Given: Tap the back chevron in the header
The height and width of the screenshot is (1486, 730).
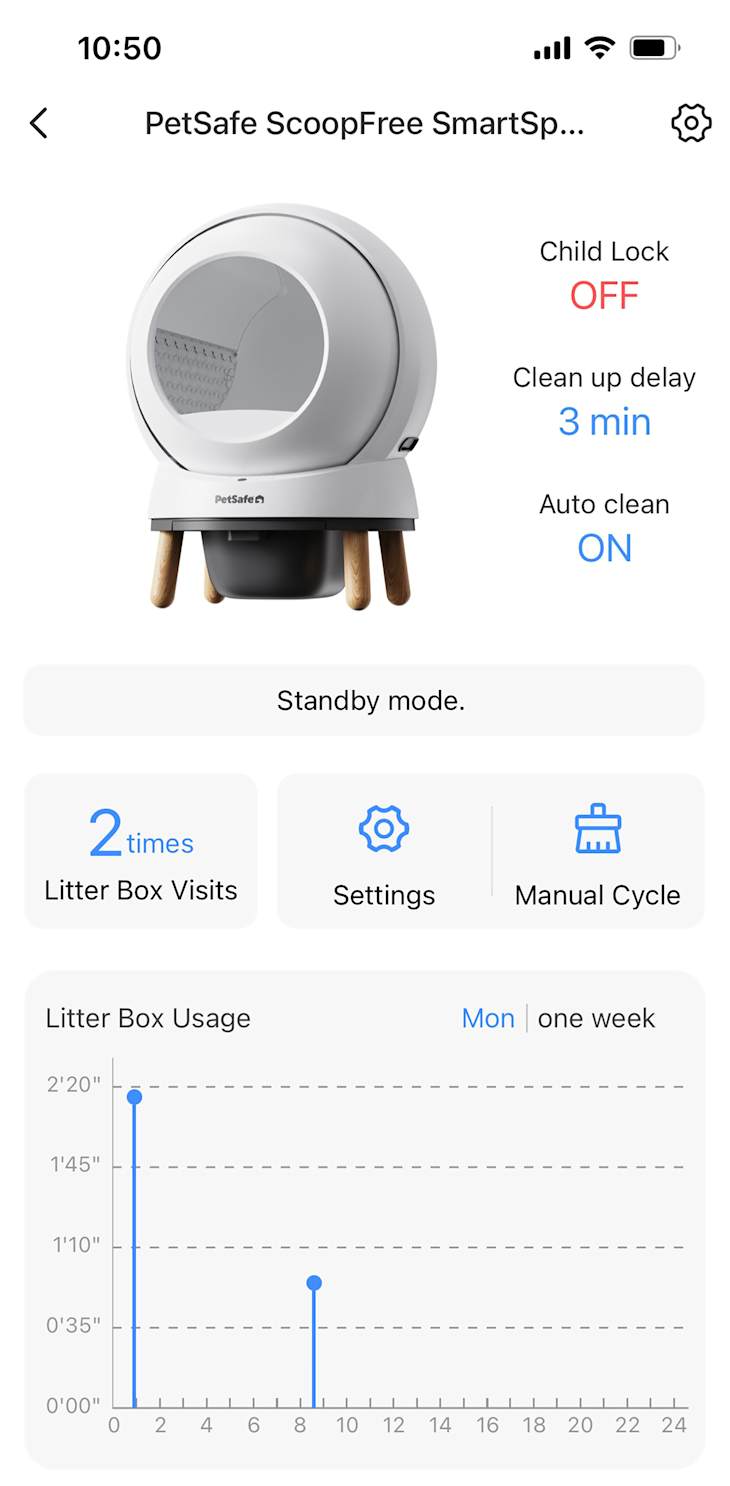Looking at the screenshot, I should pyautogui.click(x=38, y=123).
